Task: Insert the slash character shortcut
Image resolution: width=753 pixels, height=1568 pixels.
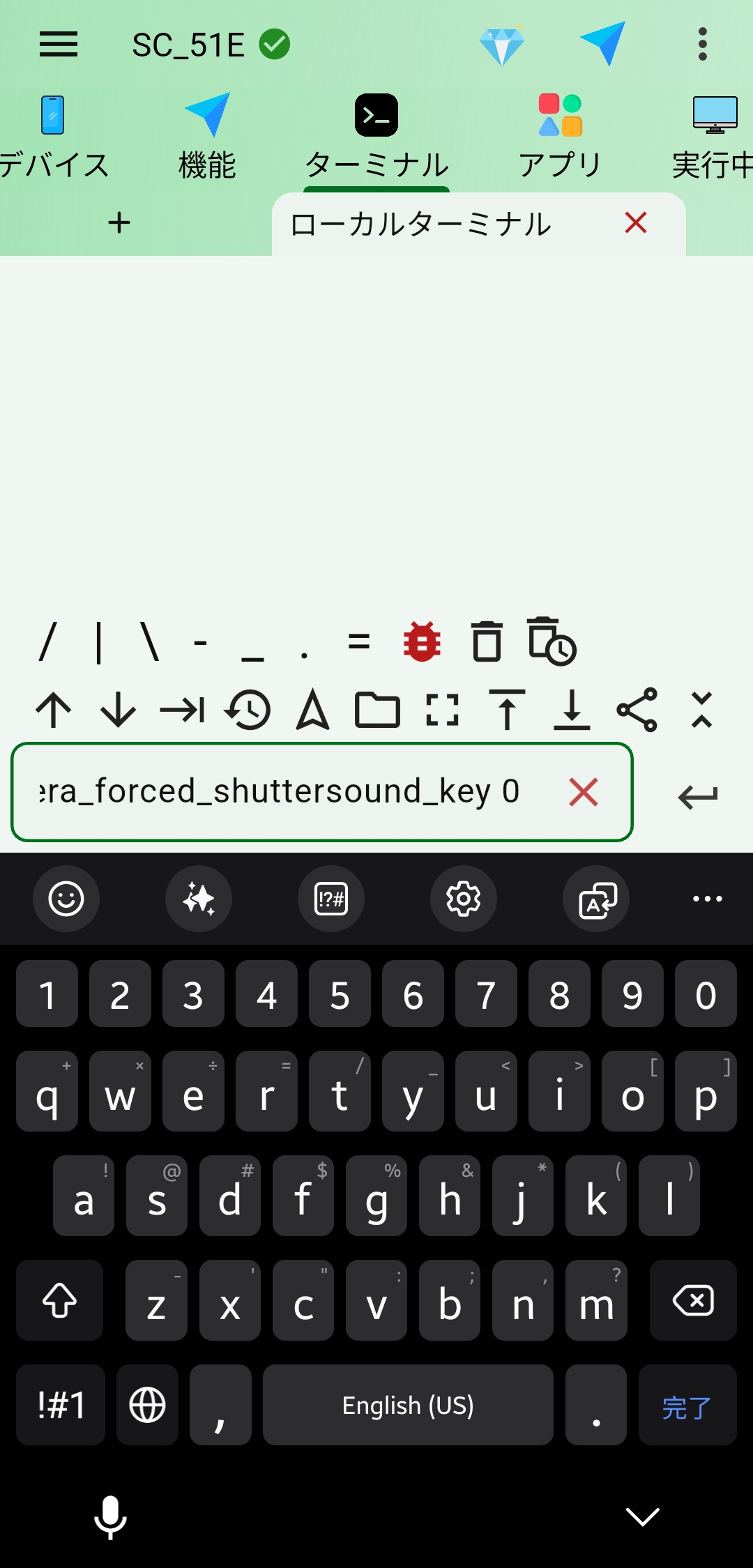Action: 47,641
